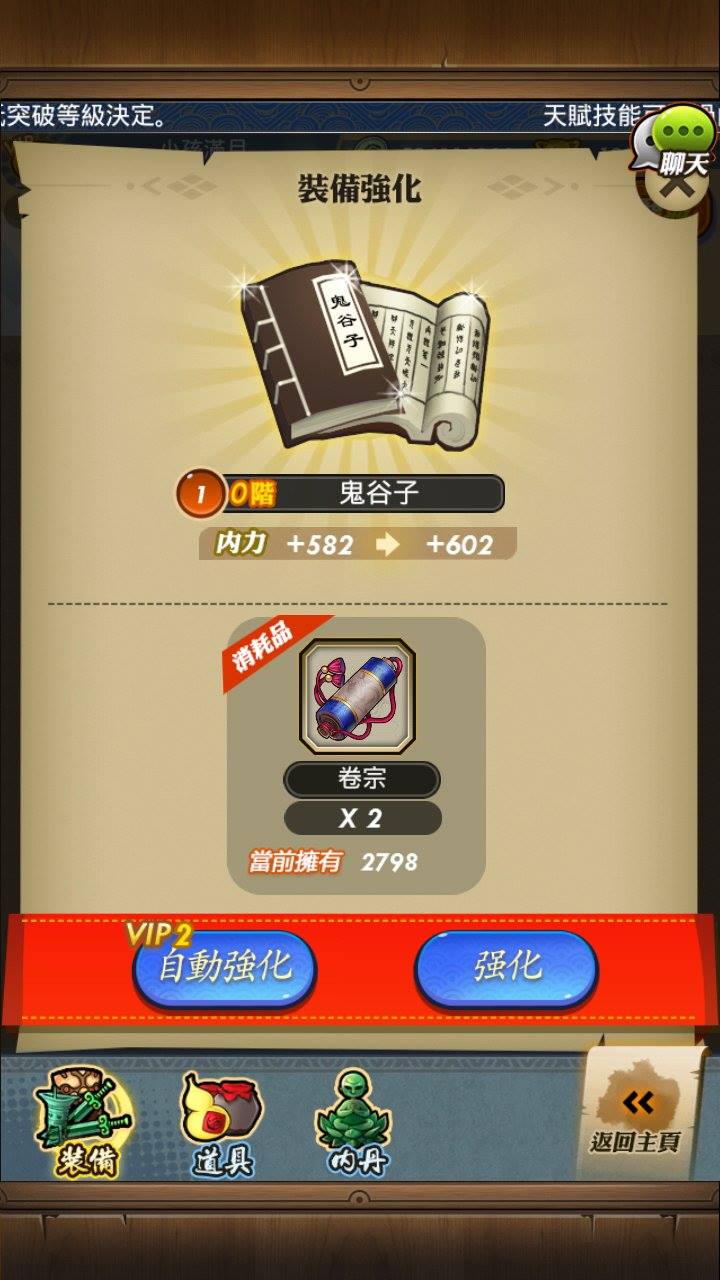Open the 聊天 chat bubble

coord(675,140)
